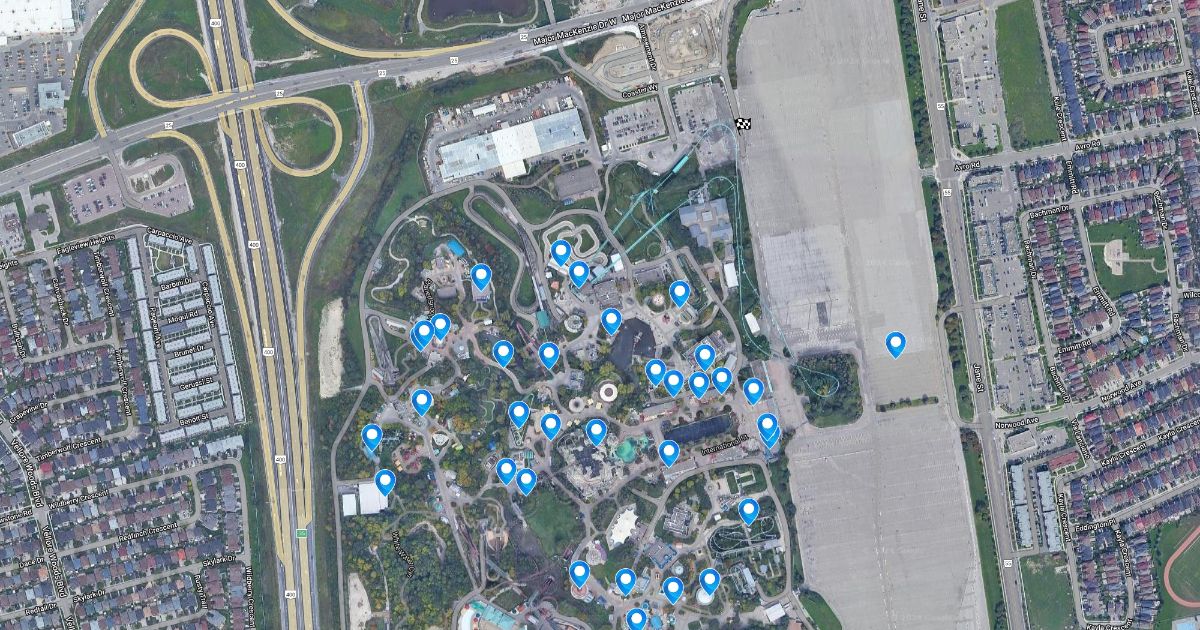Viewport: 1200px width, 630px height.
Task: Tap the lone pin in the parking lot
Action: tap(895, 344)
